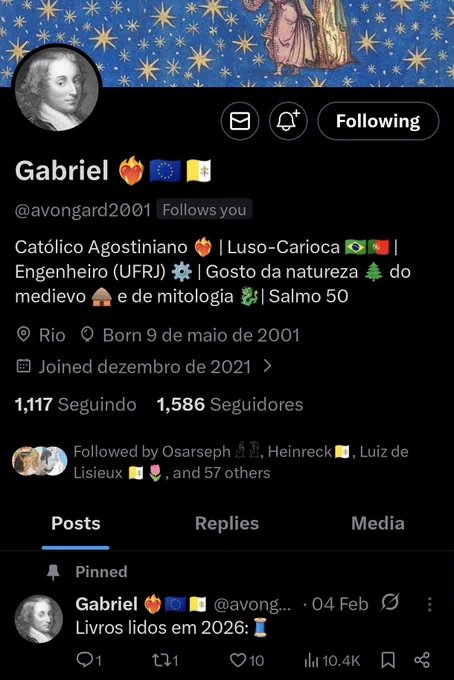
Task: Open the pinned post's three-dot menu
Action: coord(429,604)
